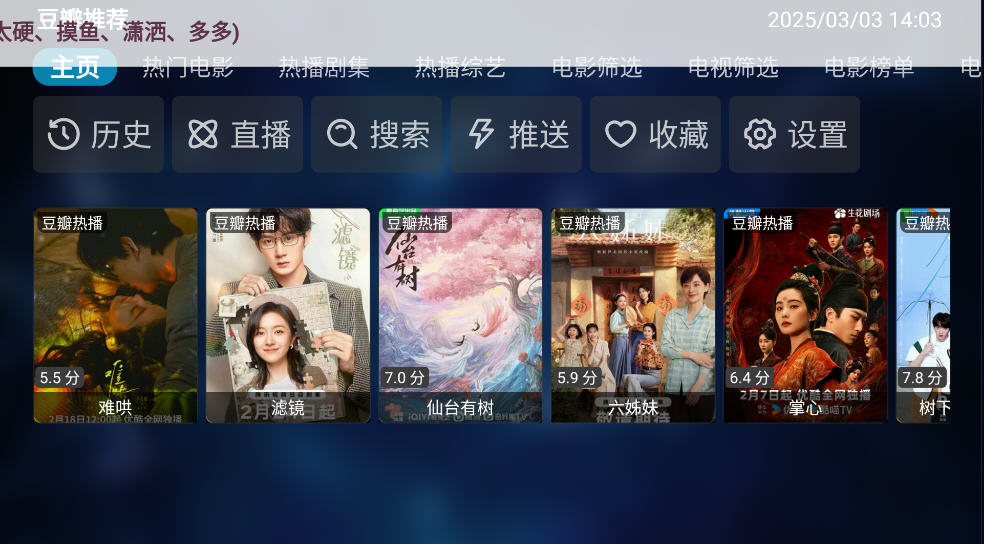Open 收藏 favorites

point(655,135)
